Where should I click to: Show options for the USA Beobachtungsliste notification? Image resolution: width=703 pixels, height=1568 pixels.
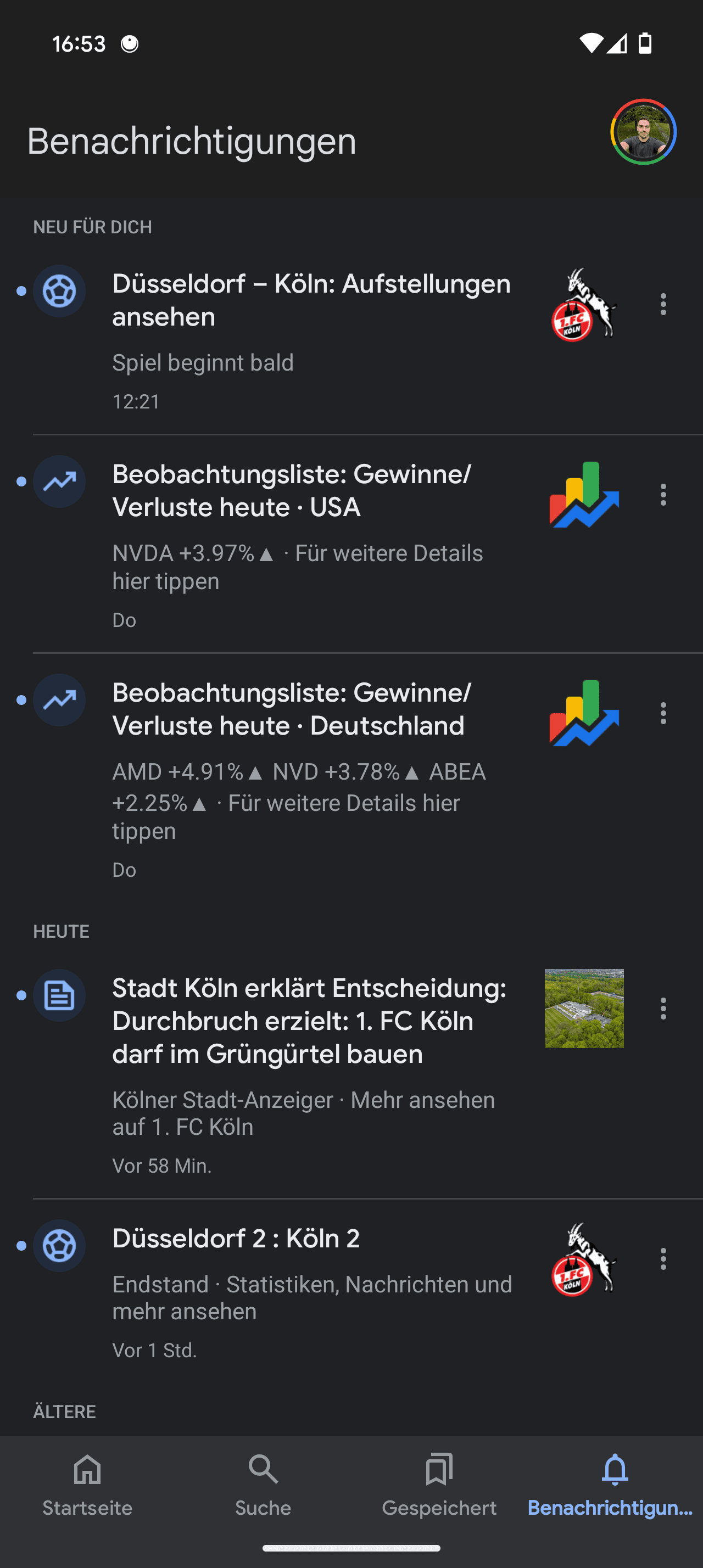[x=663, y=495]
